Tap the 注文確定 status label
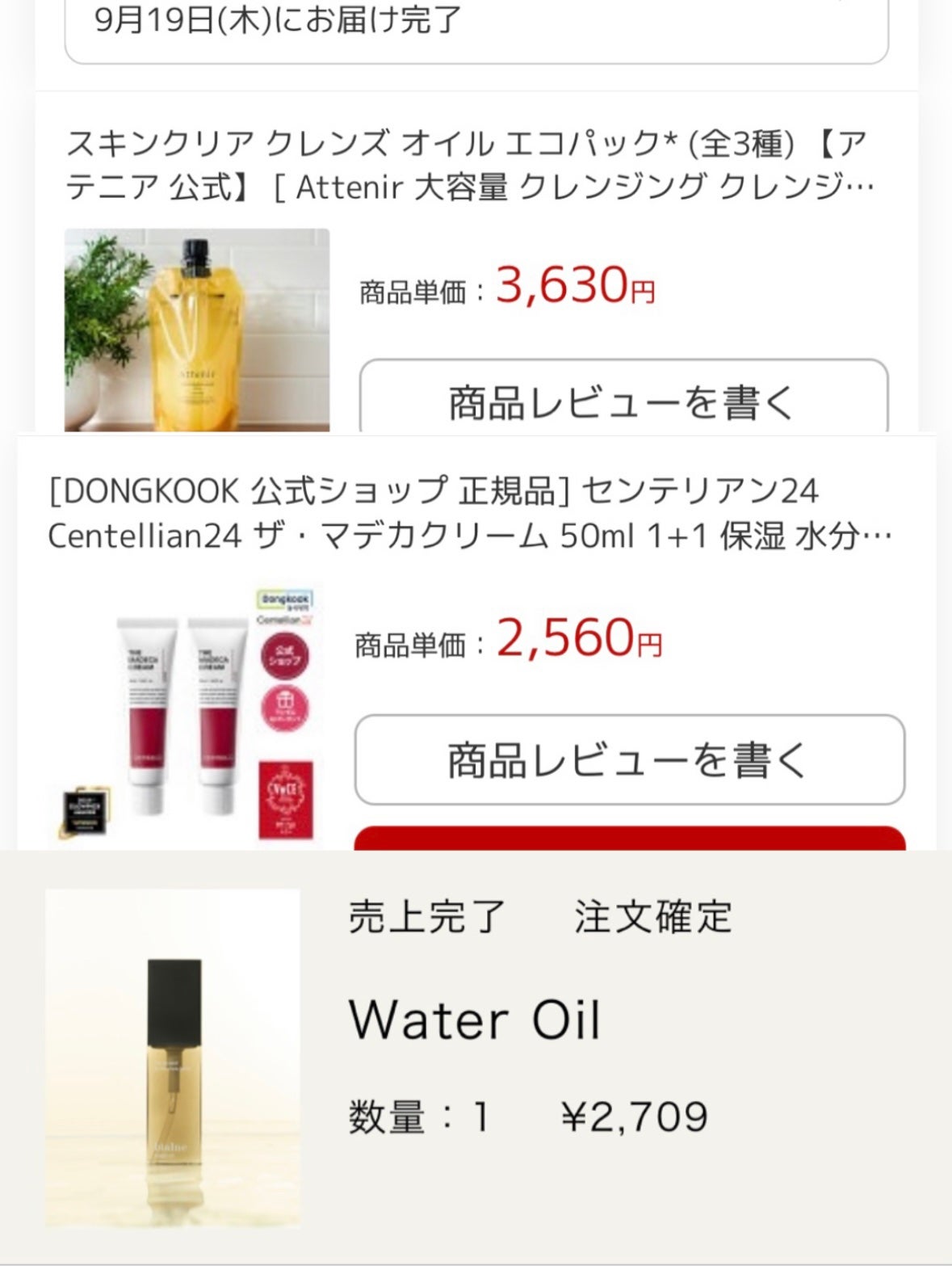The image size is (952, 1270). coord(654,915)
